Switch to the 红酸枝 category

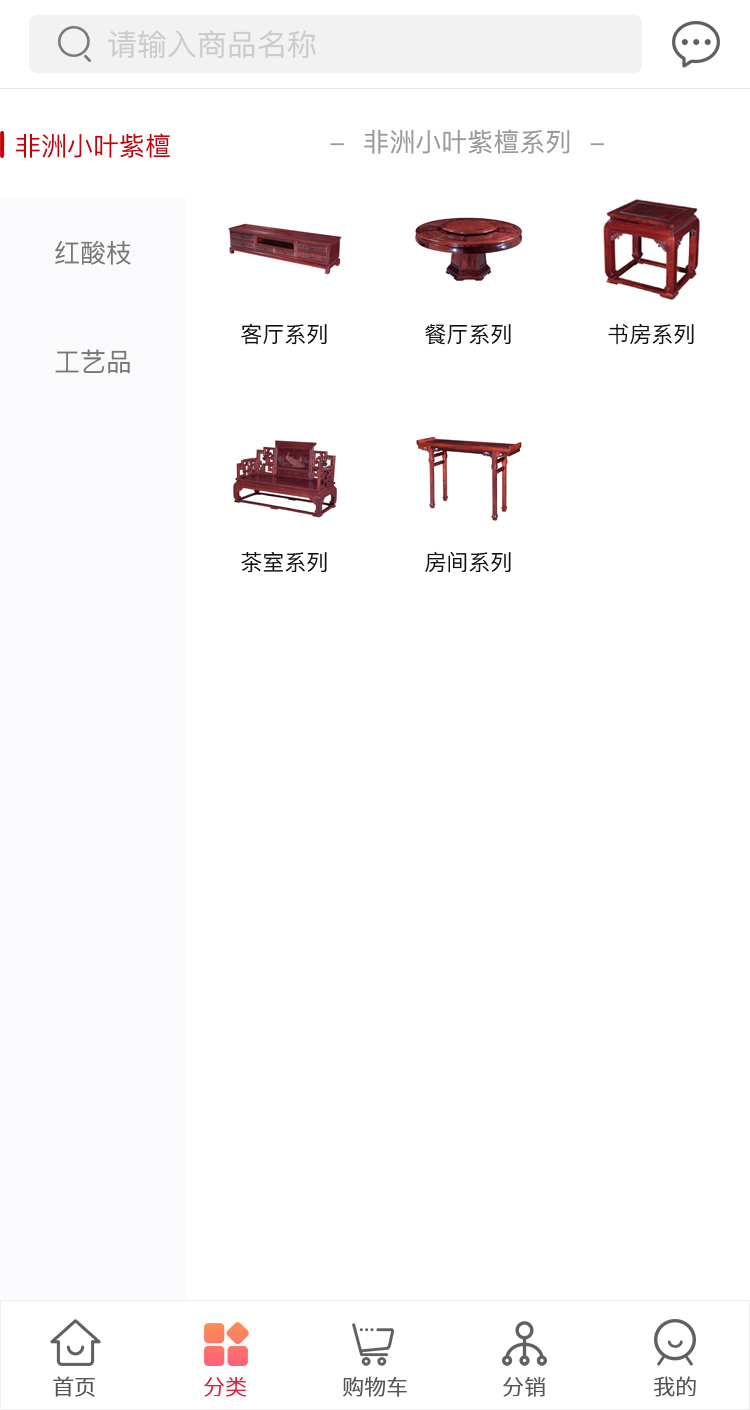(x=93, y=253)
